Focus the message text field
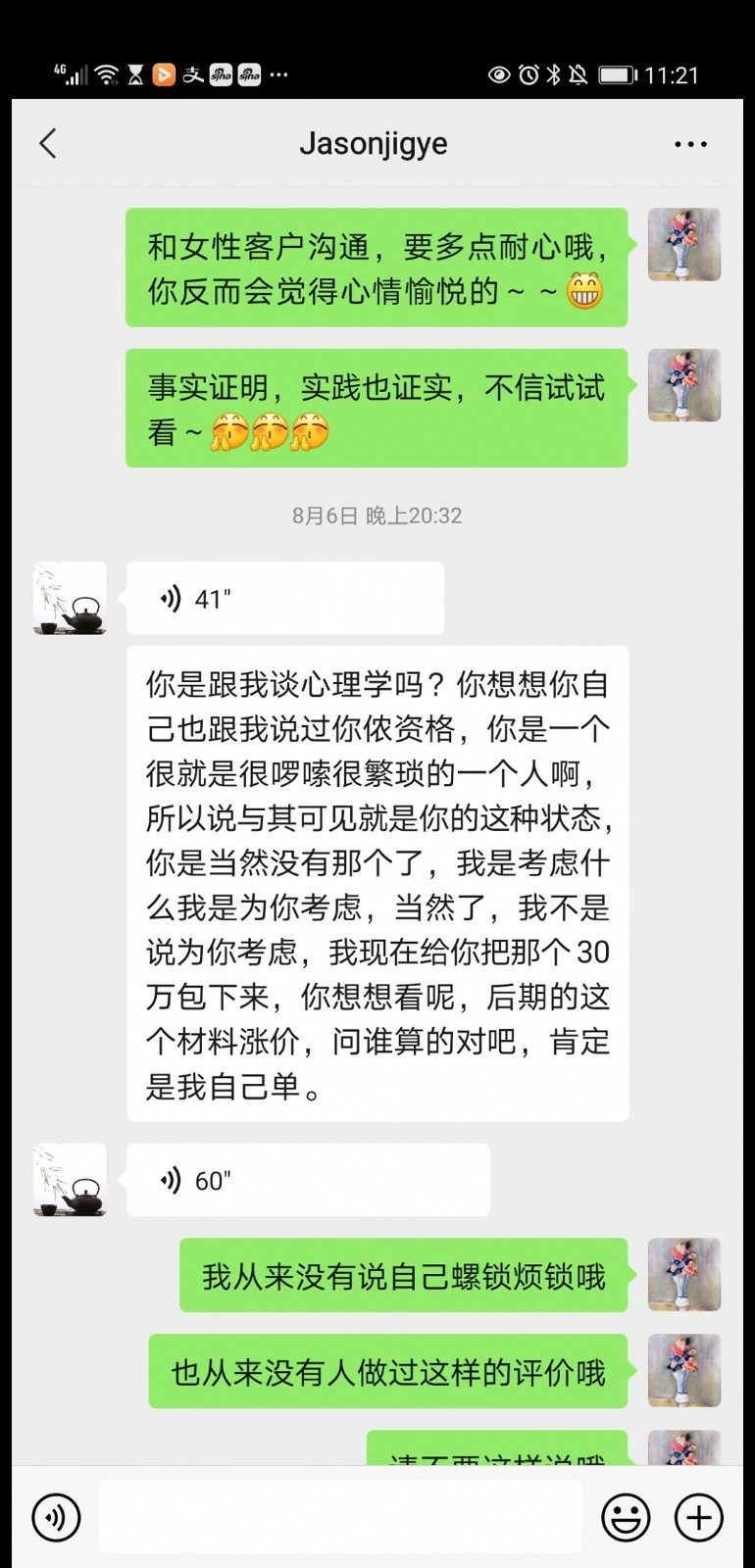755x1568 pixels. click(x=340, y=1517)
